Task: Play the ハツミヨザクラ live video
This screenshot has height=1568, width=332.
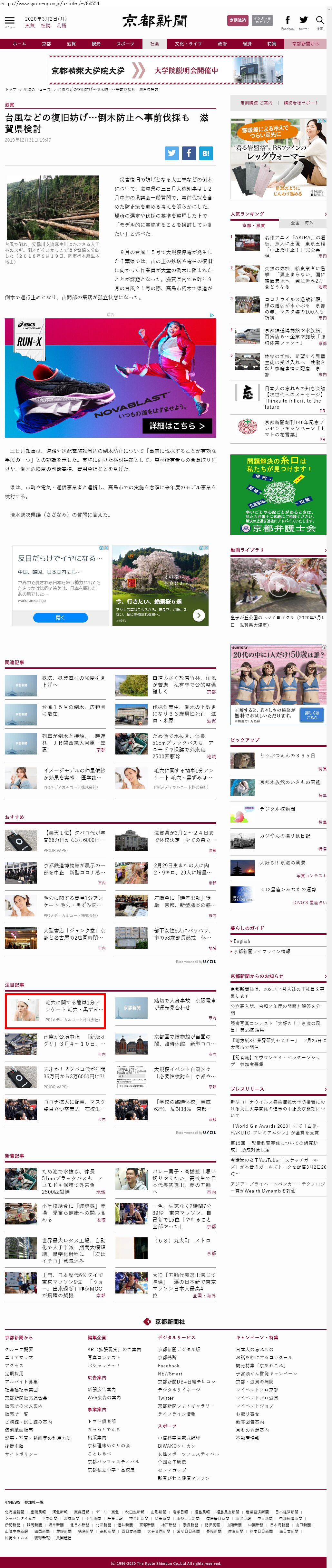Action: [278, 586]
